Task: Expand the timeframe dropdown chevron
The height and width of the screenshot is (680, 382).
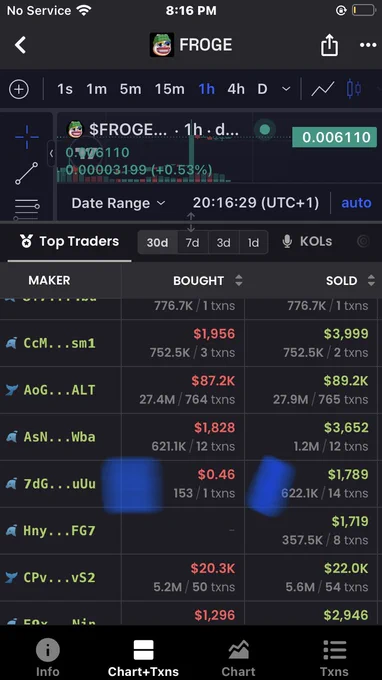Action: (x=286, y=89)
